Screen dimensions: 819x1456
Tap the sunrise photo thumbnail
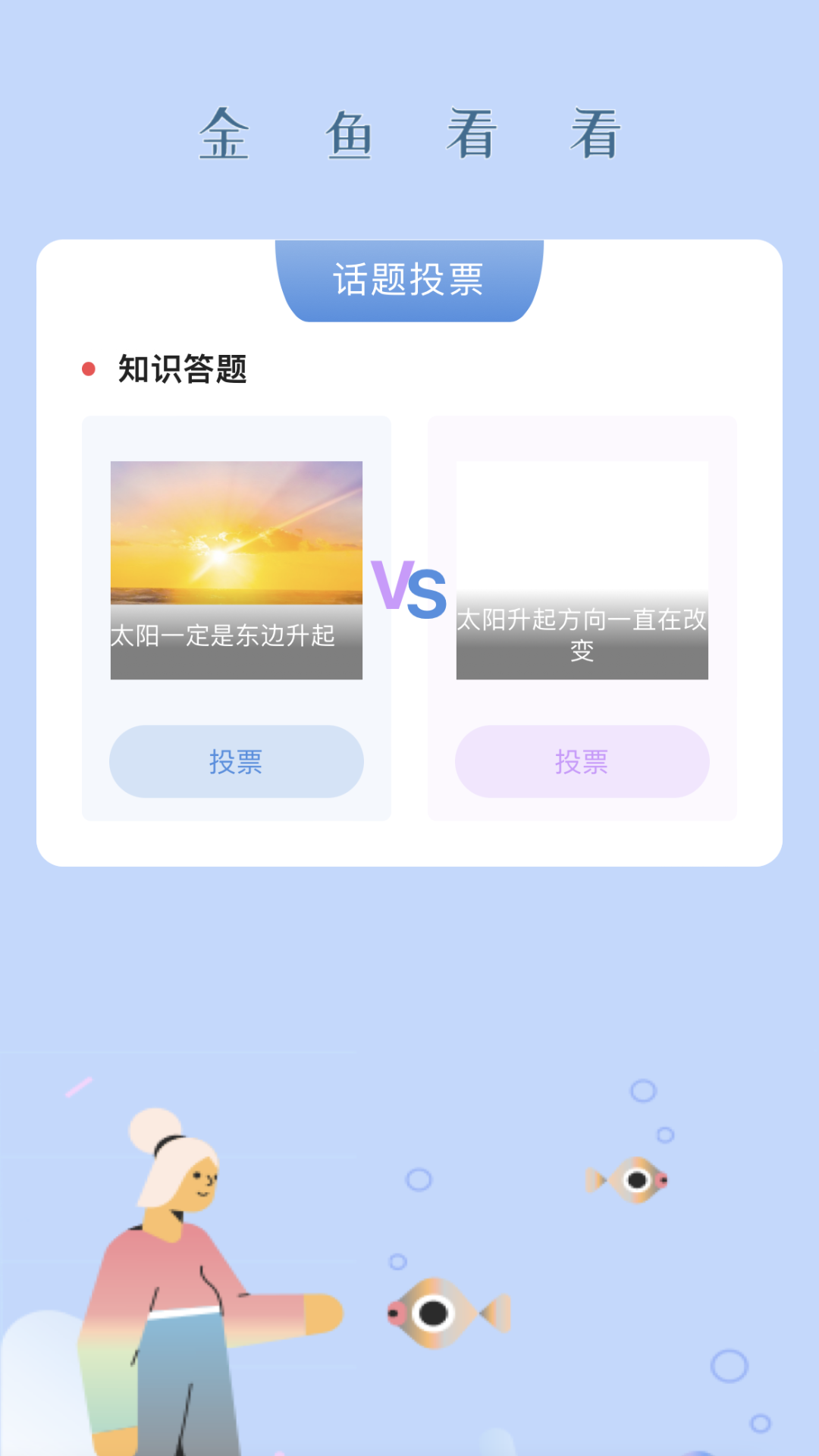[x=236, y=531]
